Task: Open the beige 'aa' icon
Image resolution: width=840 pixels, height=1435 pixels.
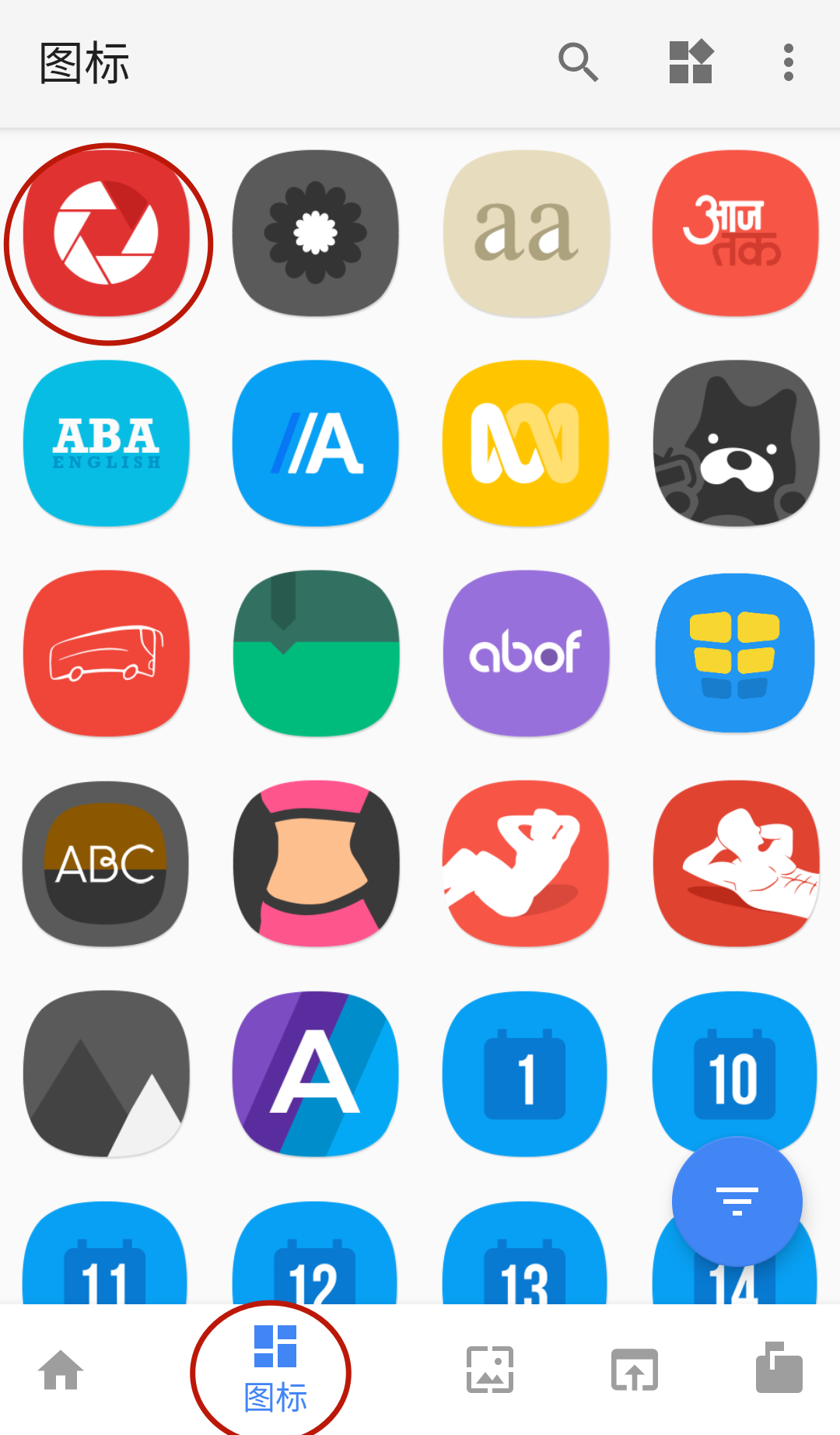Action: 527,233
